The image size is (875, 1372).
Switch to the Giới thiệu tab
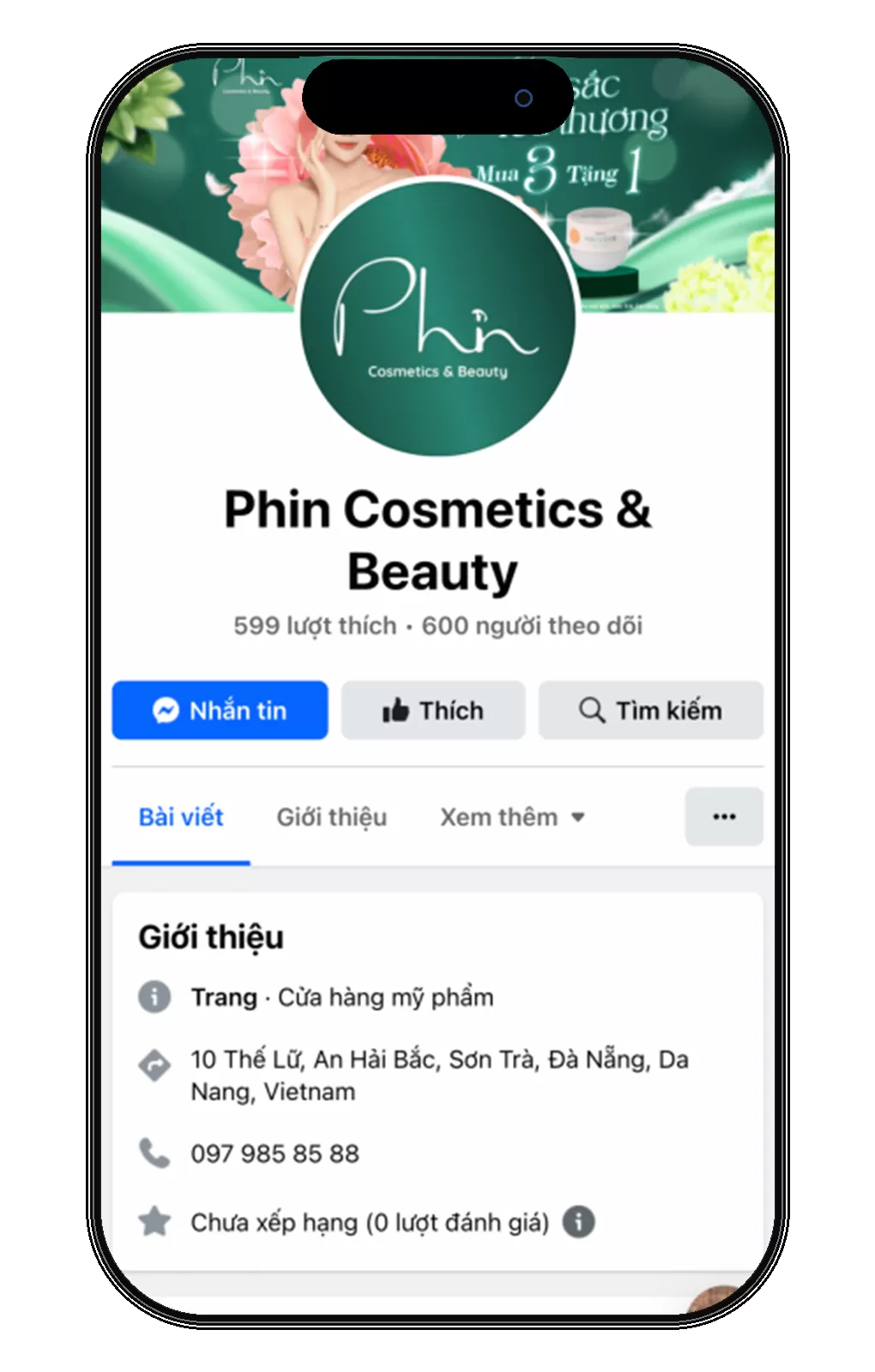coord(331,817)
